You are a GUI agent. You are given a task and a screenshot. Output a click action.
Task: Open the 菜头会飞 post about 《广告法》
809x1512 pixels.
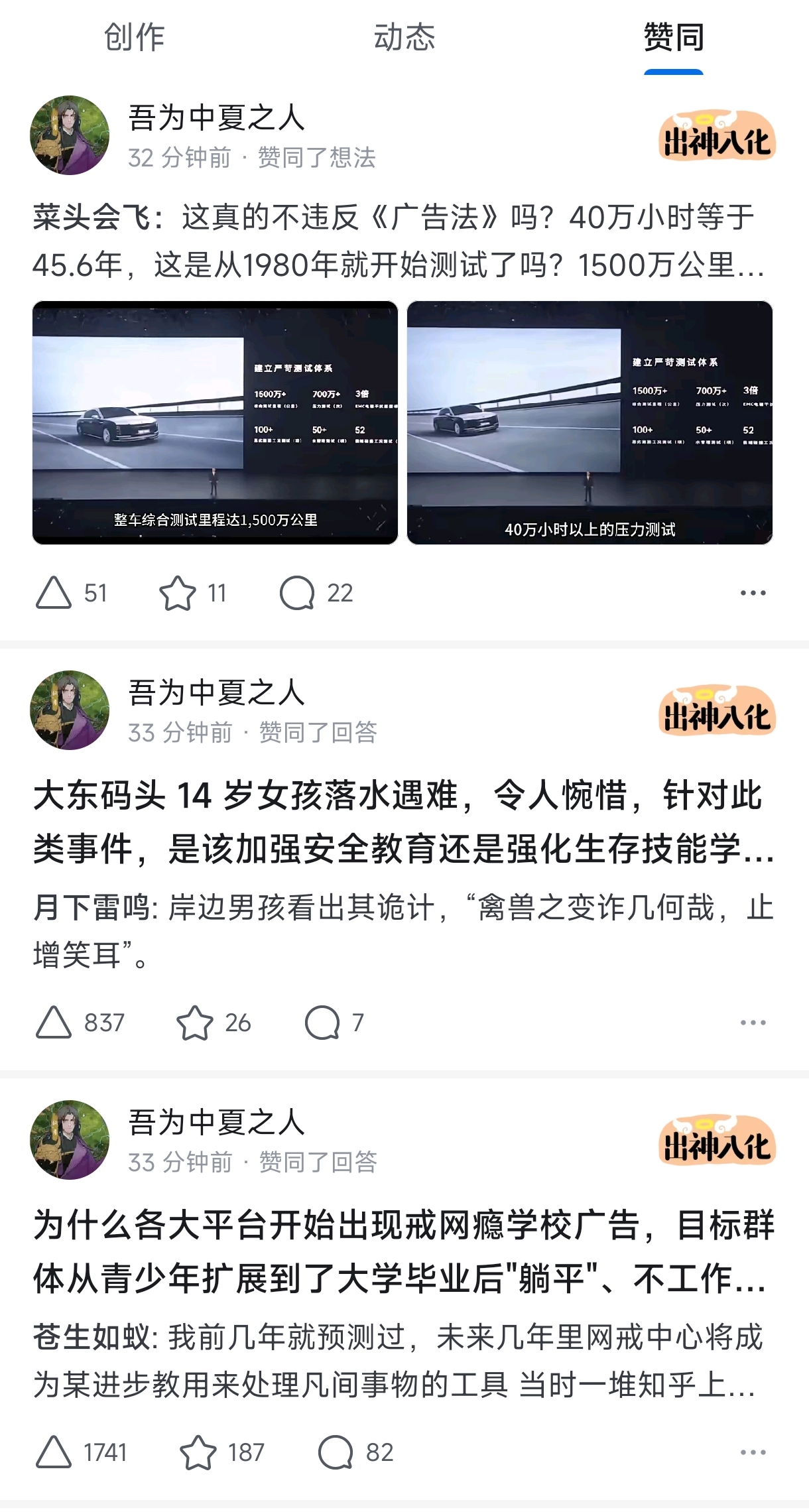click(x=398, y=241)
